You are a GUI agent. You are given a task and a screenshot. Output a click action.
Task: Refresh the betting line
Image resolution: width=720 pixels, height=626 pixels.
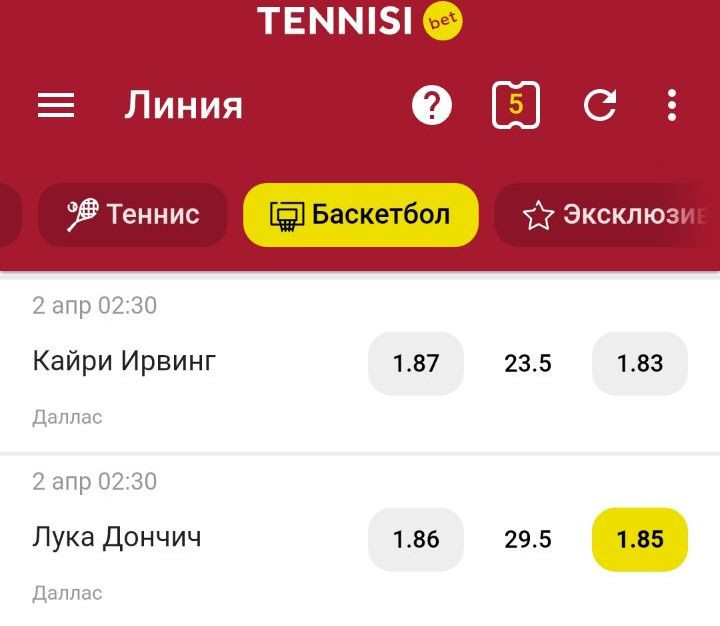point(600,105)
